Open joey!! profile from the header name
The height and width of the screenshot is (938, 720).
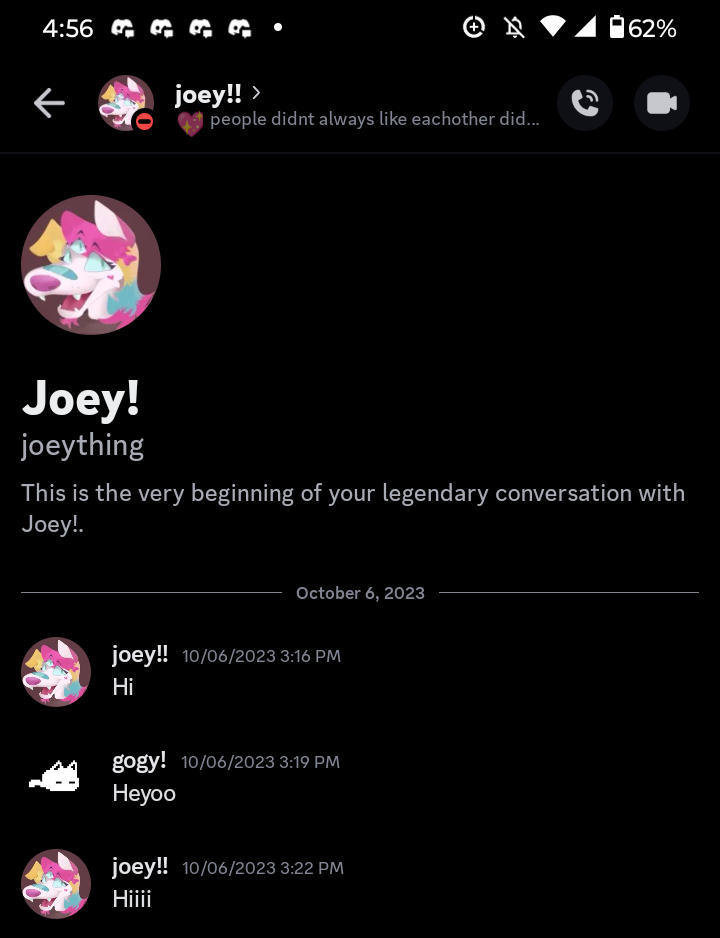click(208, 94)
